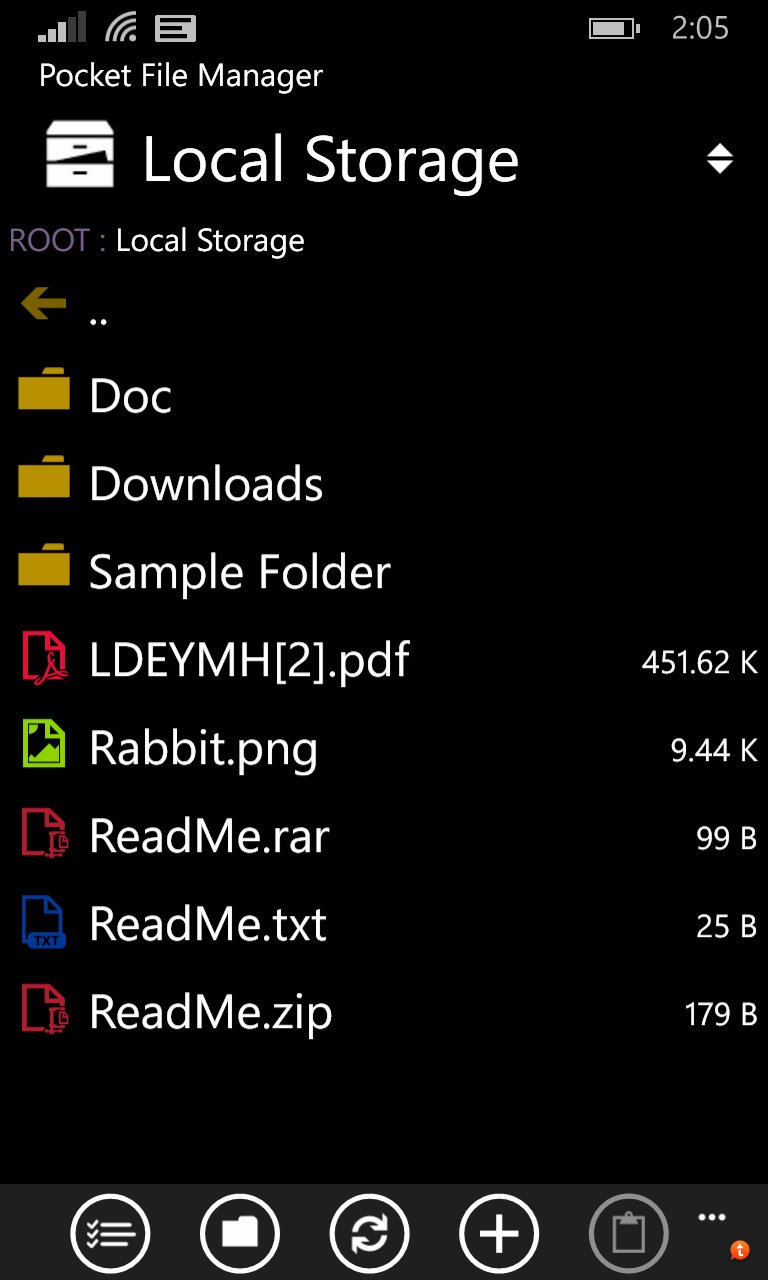The width and height of the screenshot is (768, 1280).
Task: Open the Sample Folder
Action: tap(238, 572)
